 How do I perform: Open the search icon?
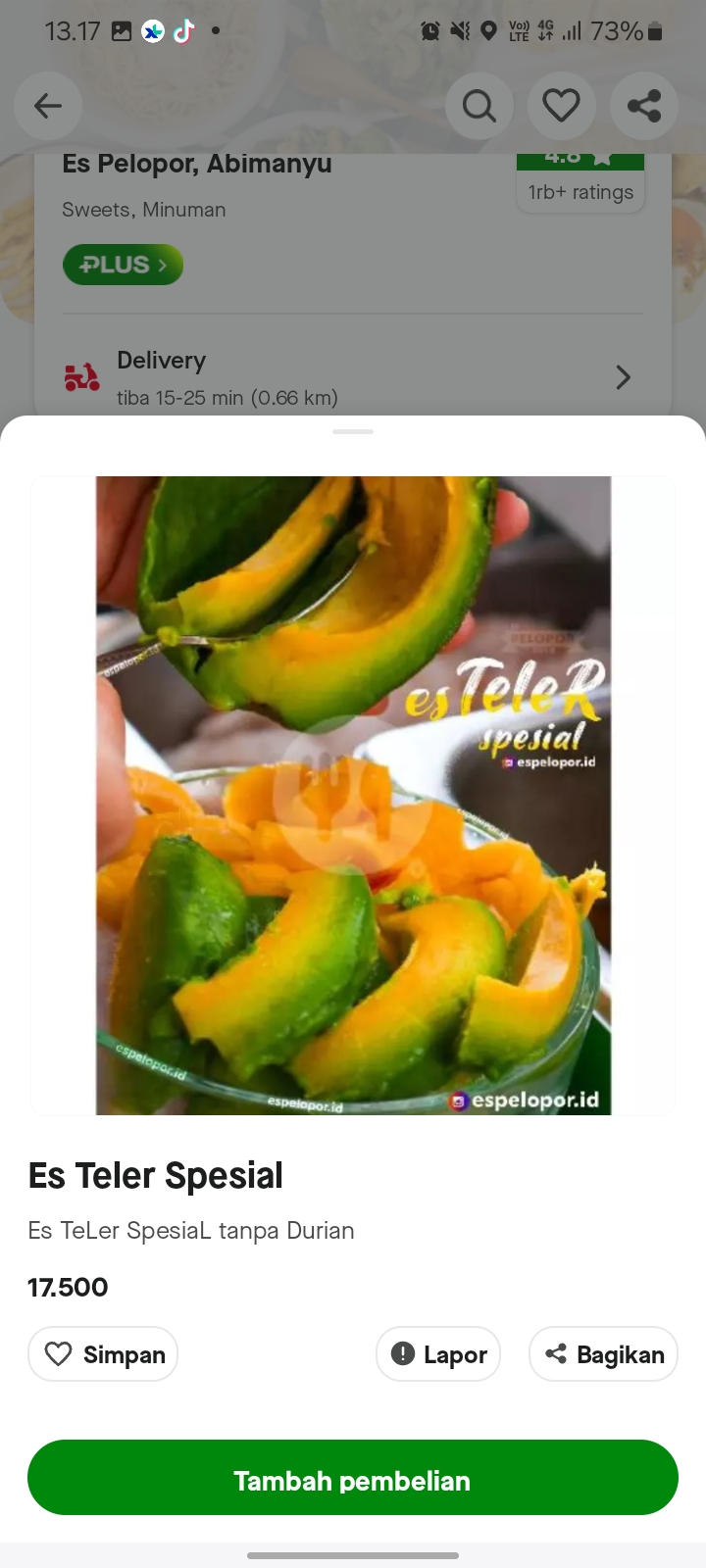coord(479,106)
